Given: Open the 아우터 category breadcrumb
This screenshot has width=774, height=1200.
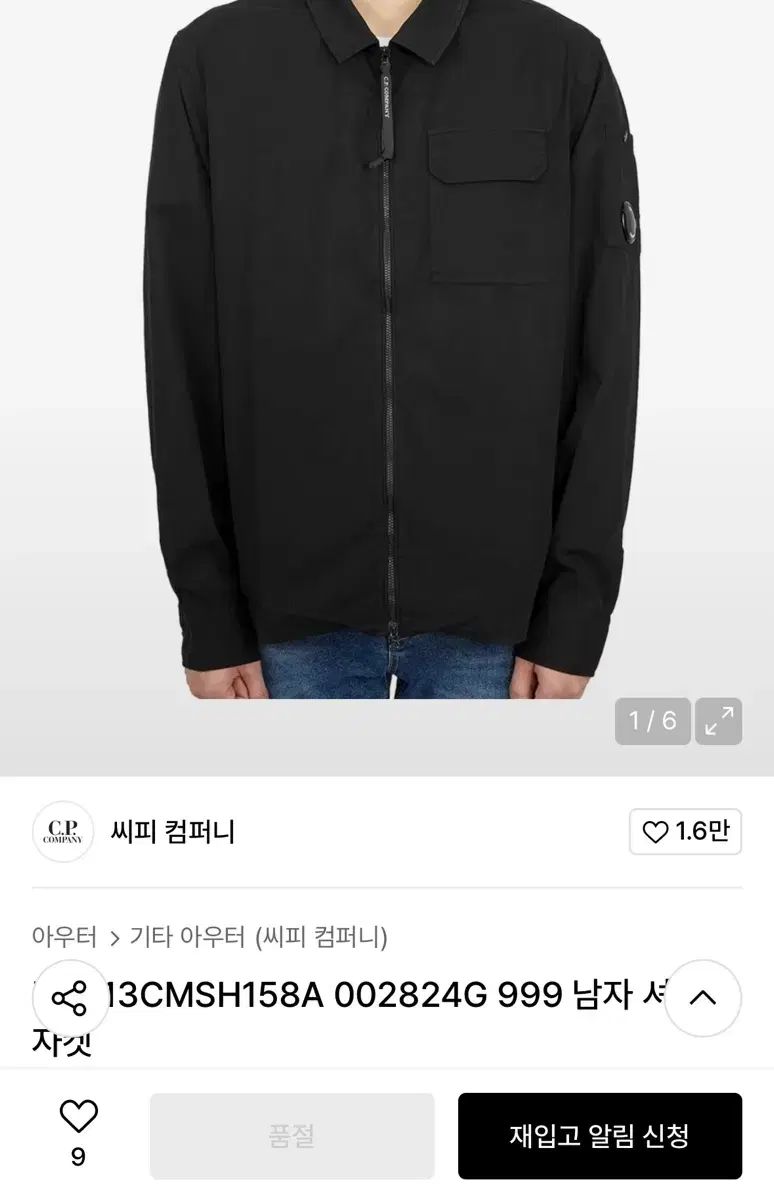Looking at the screenshot, I should pos(64,937).
